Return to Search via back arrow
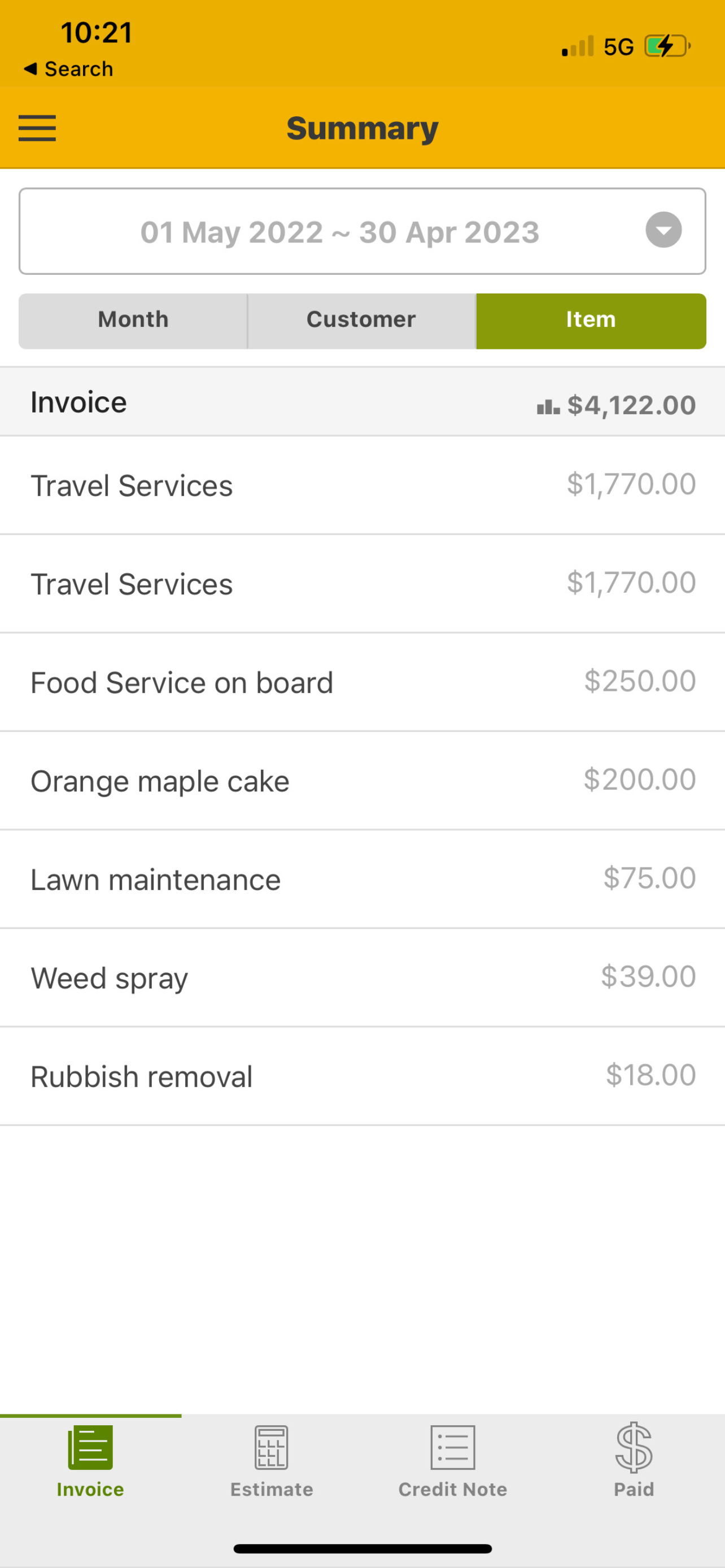 pos(68,69)
